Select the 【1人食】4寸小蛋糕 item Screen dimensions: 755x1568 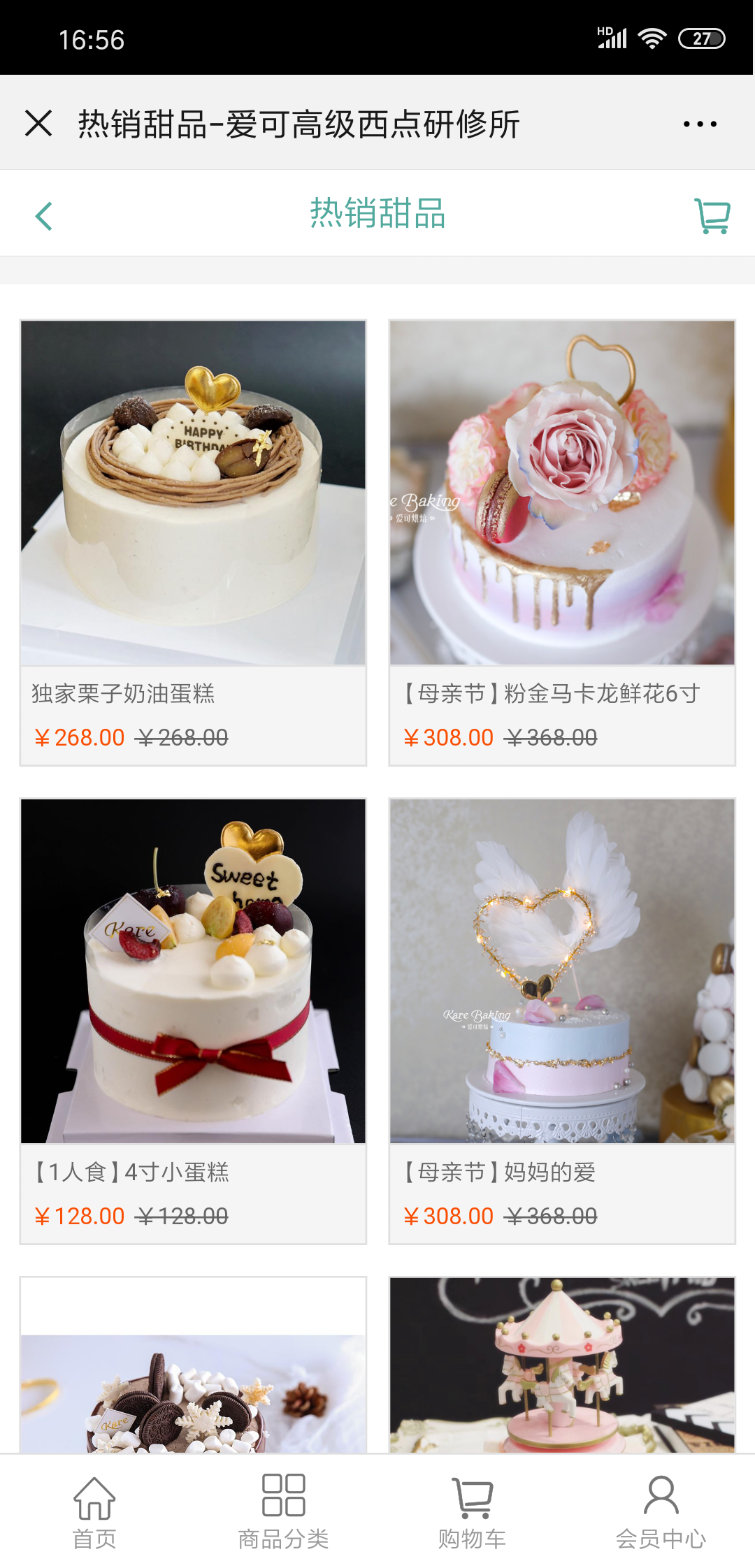193,1020
